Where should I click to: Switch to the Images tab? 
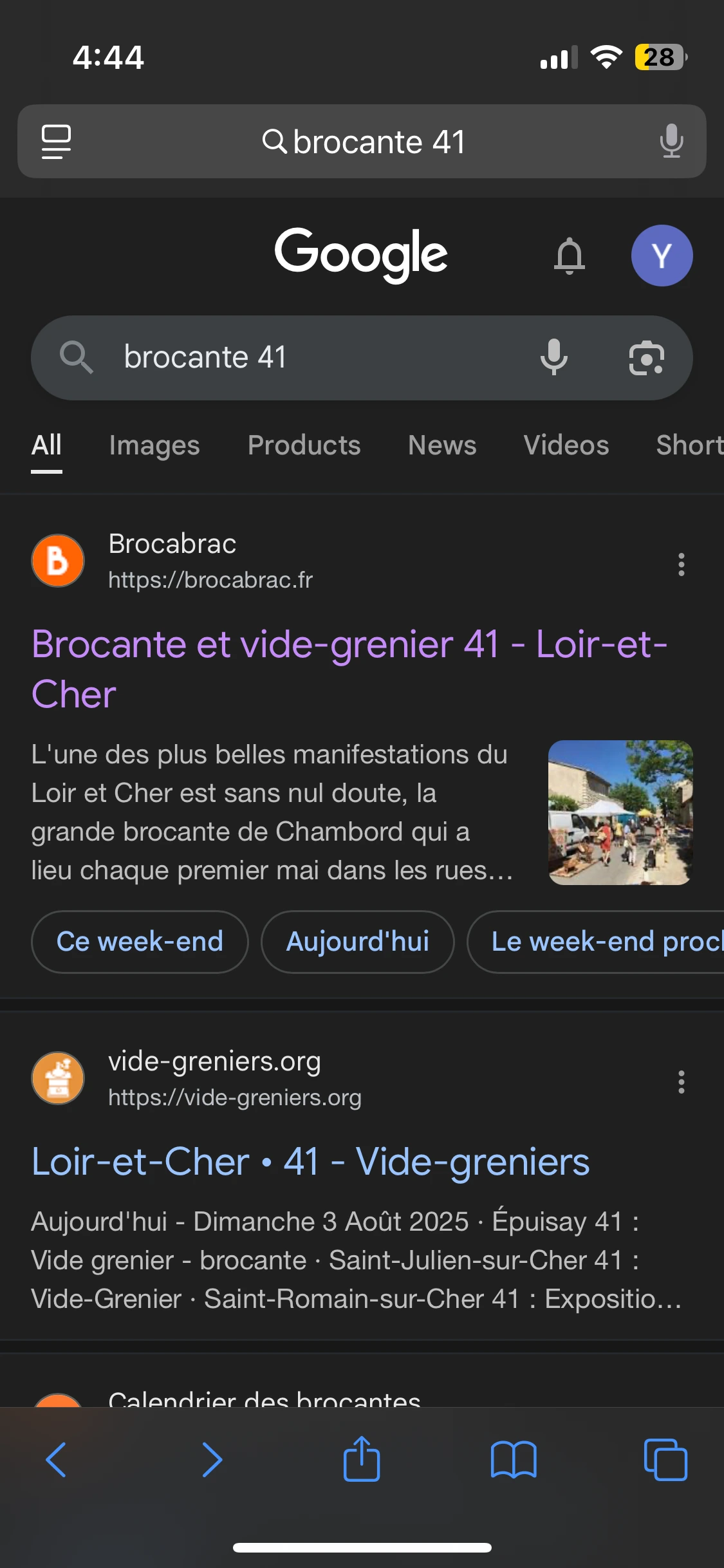pos(154,445)
